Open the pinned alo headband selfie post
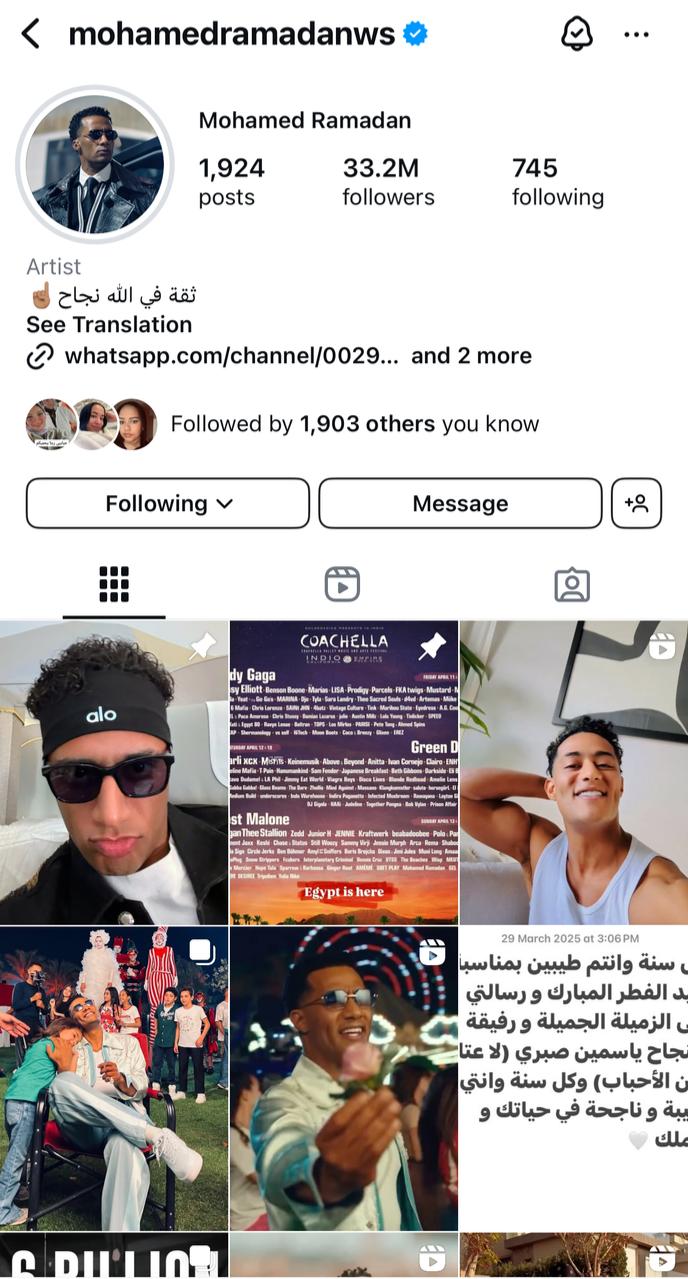 click(114, 772)
